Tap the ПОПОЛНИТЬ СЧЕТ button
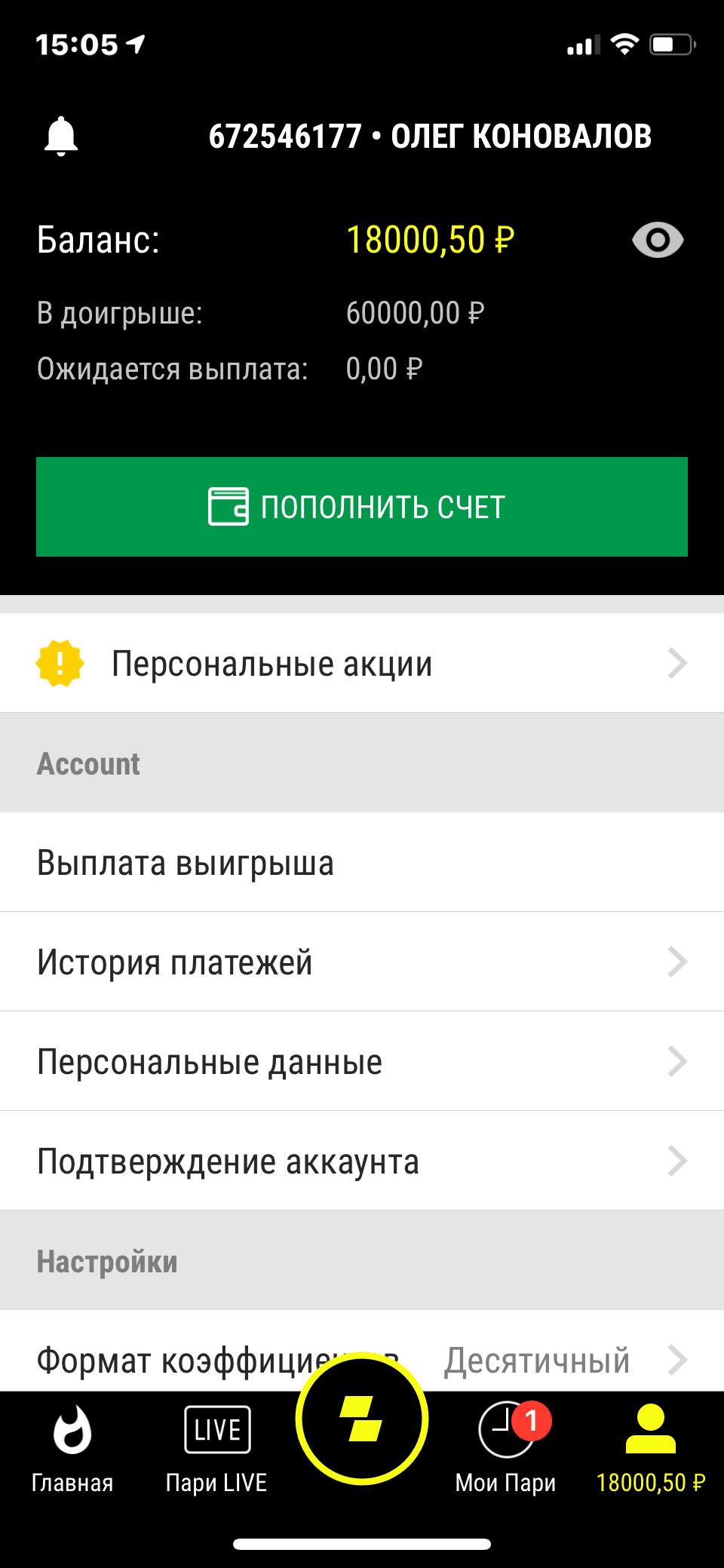Viewport: 724px width, 1568px height. pos(362,507)
